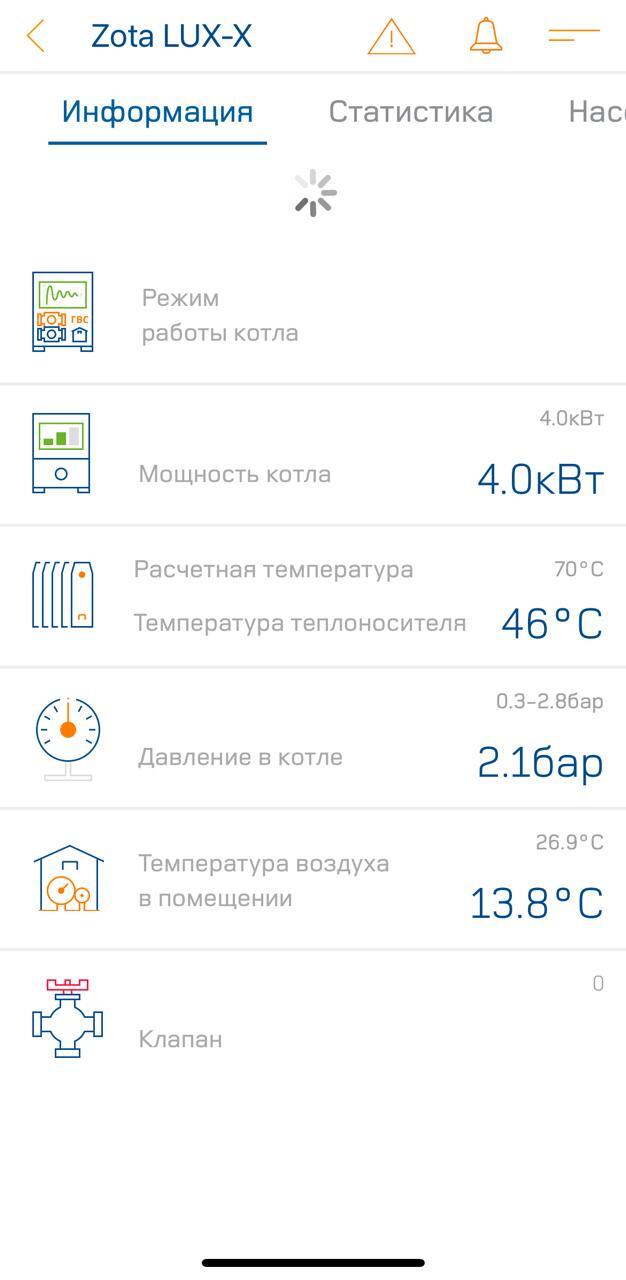626x1280 pixels.
Task: Select the Информация tab
Action: (157, 111)
